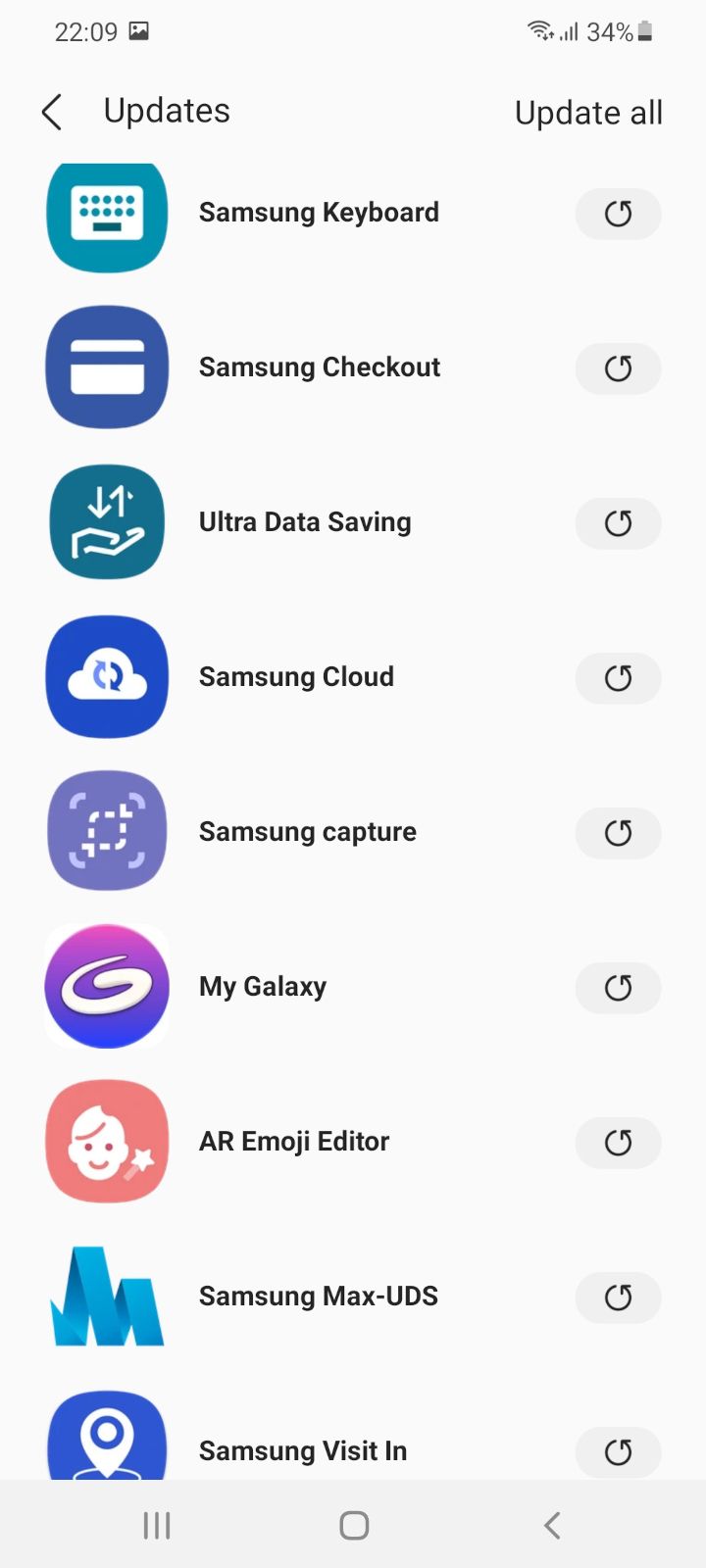View Ultra Data Saving details
The width and height of the screenshot is (706, 1568).
pos(305,522)
